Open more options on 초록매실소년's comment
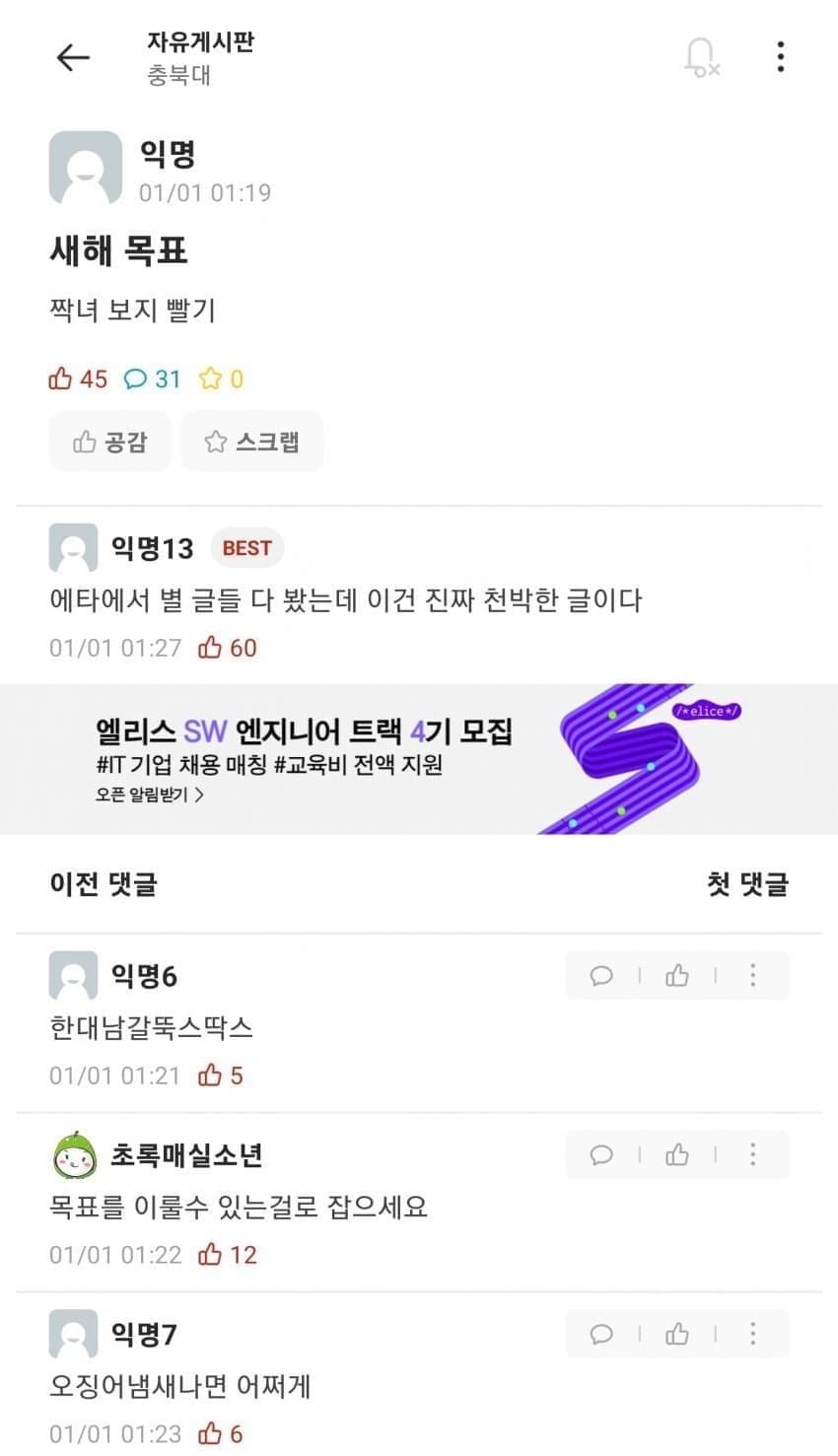 [753, 1154]
